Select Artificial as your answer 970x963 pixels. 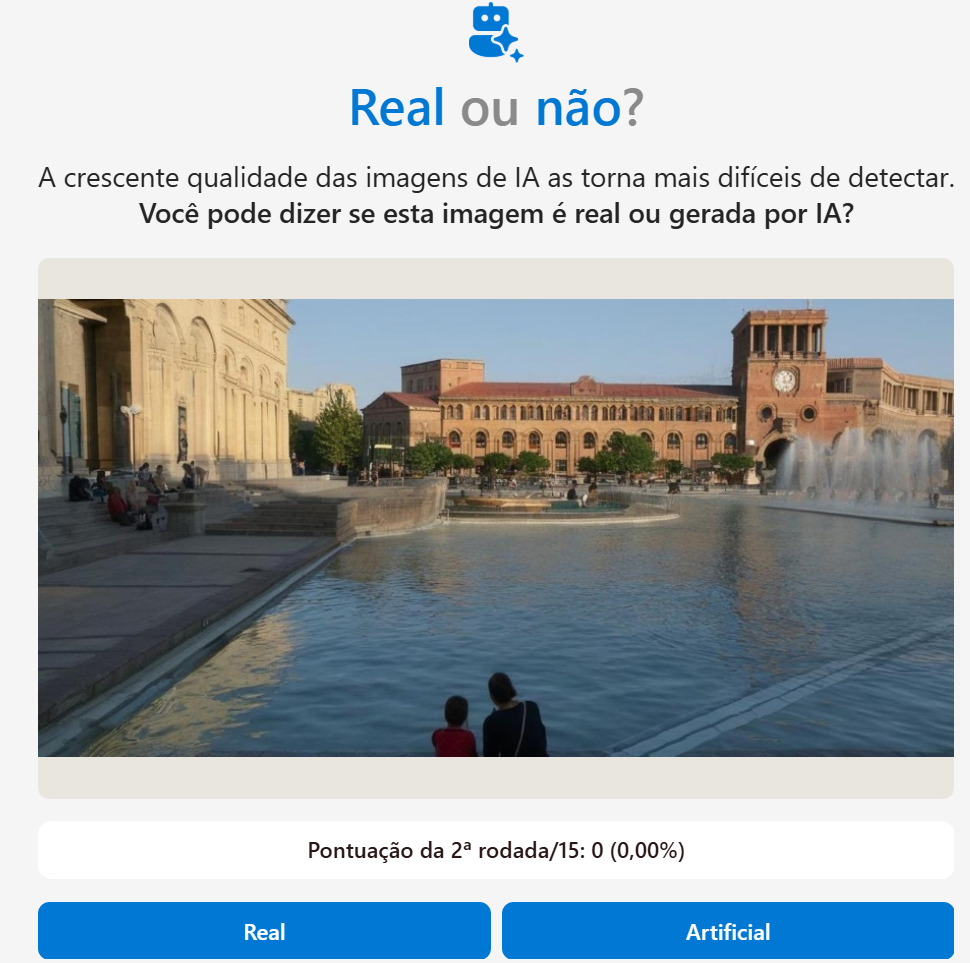point(727,932)
